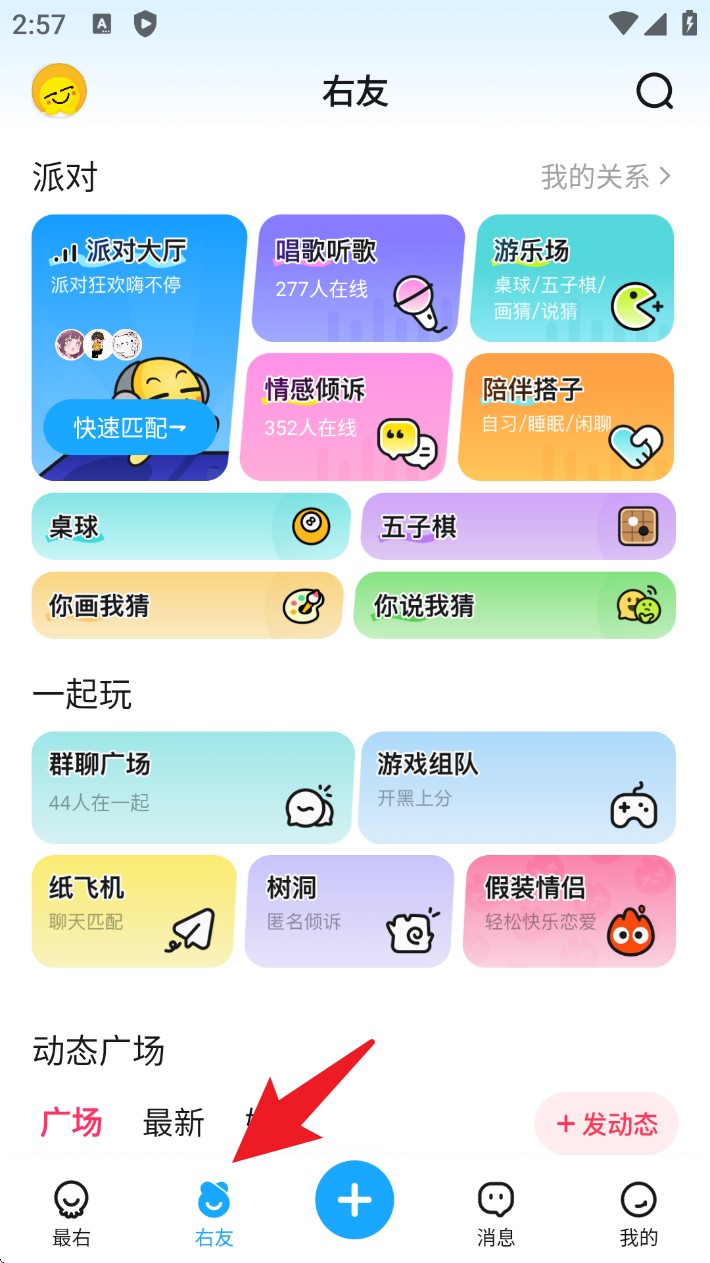This screenshot has height=1263, width=710.
Task: Start 五子棋 game
Action: (518, 526)
